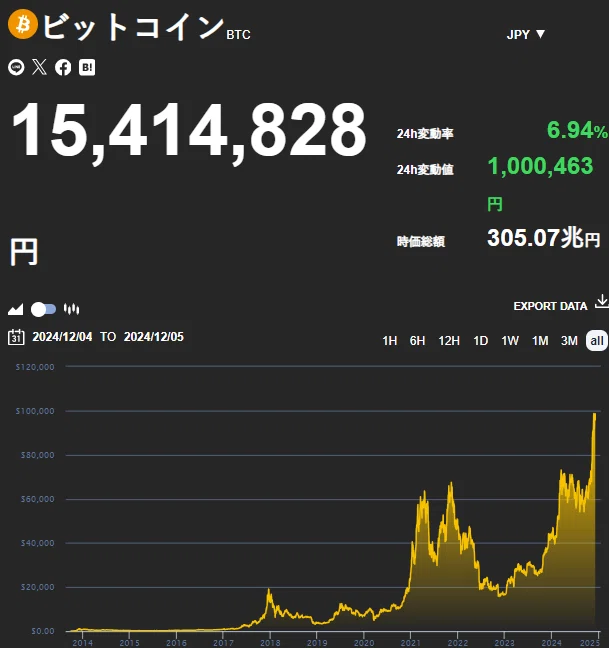Image resolution: width=609 pixels, height=648 pixels.
Task: Share the page via LINE
Action: 16,67
